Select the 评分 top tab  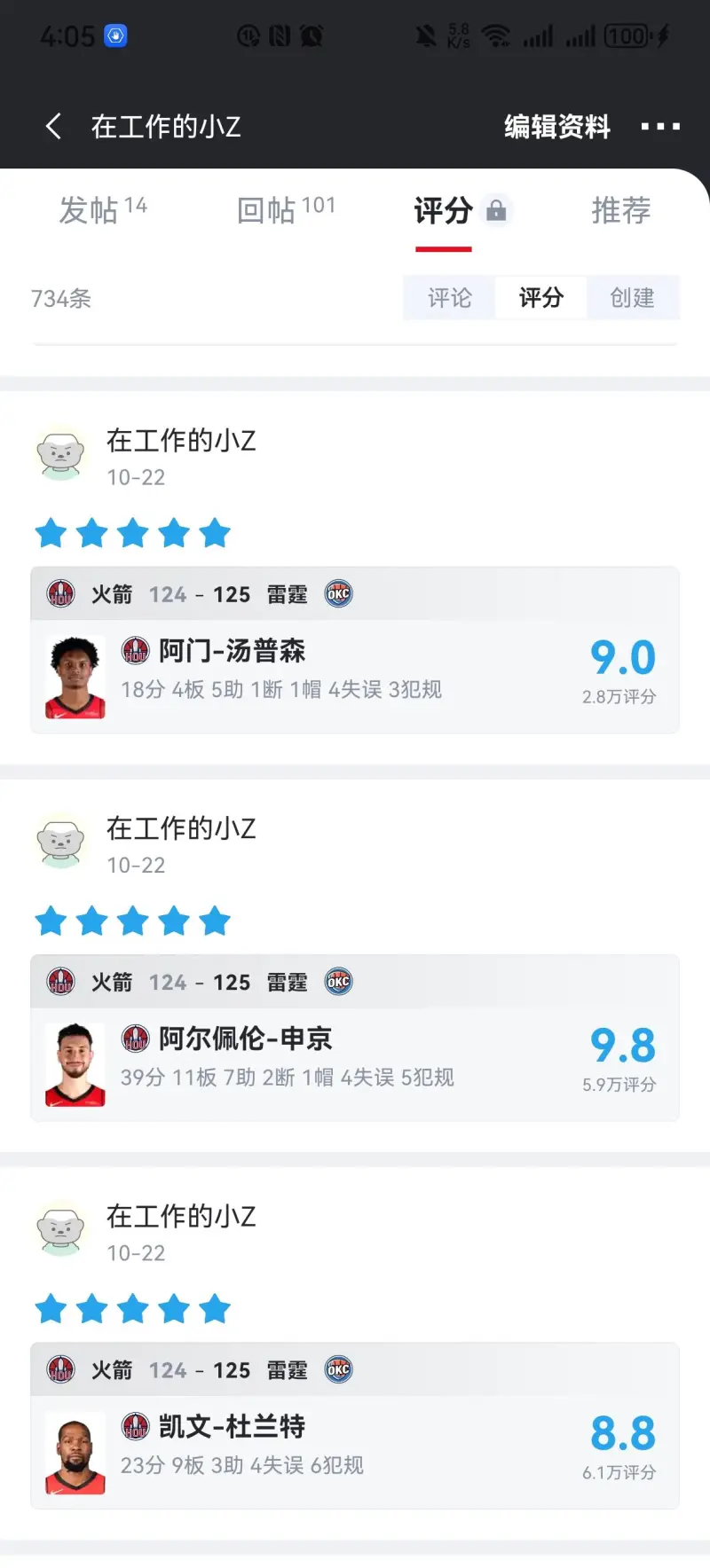pyautogui.click(x=443, y=211)
